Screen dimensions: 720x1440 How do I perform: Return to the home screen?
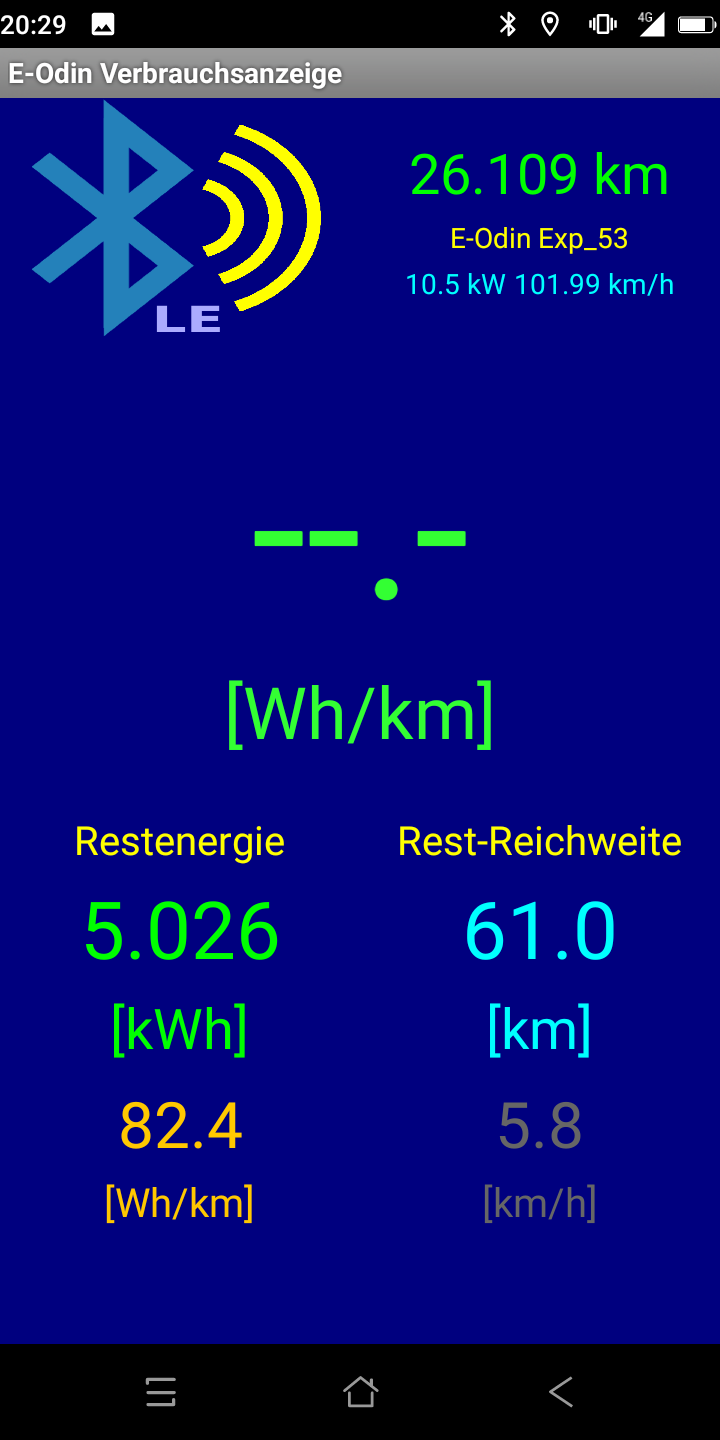click(x=360, y=1392)
